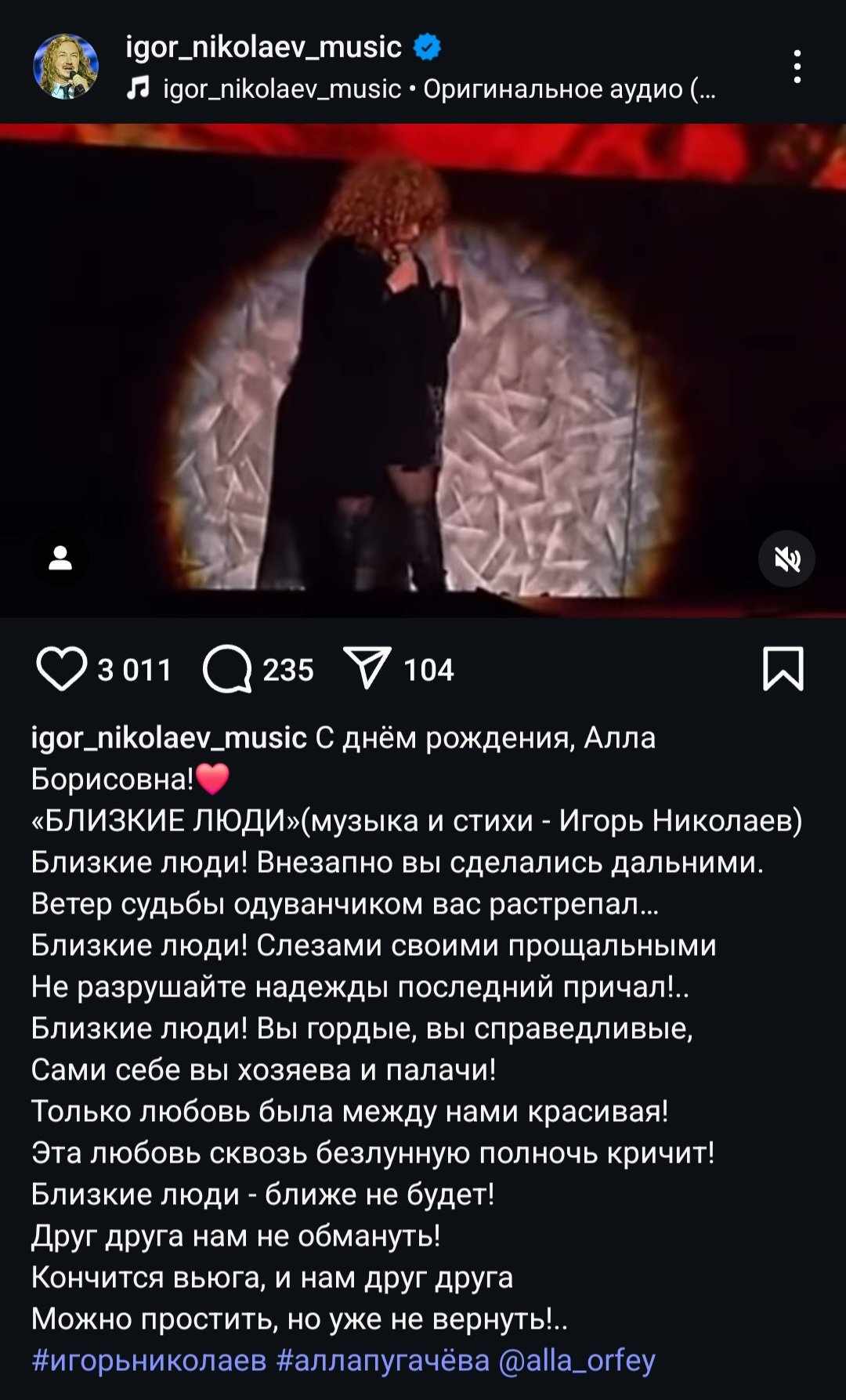Viewport: 846px width, 1400px height.
Task: Open the post's three-dot options menu
Action: tap(797, 67)
